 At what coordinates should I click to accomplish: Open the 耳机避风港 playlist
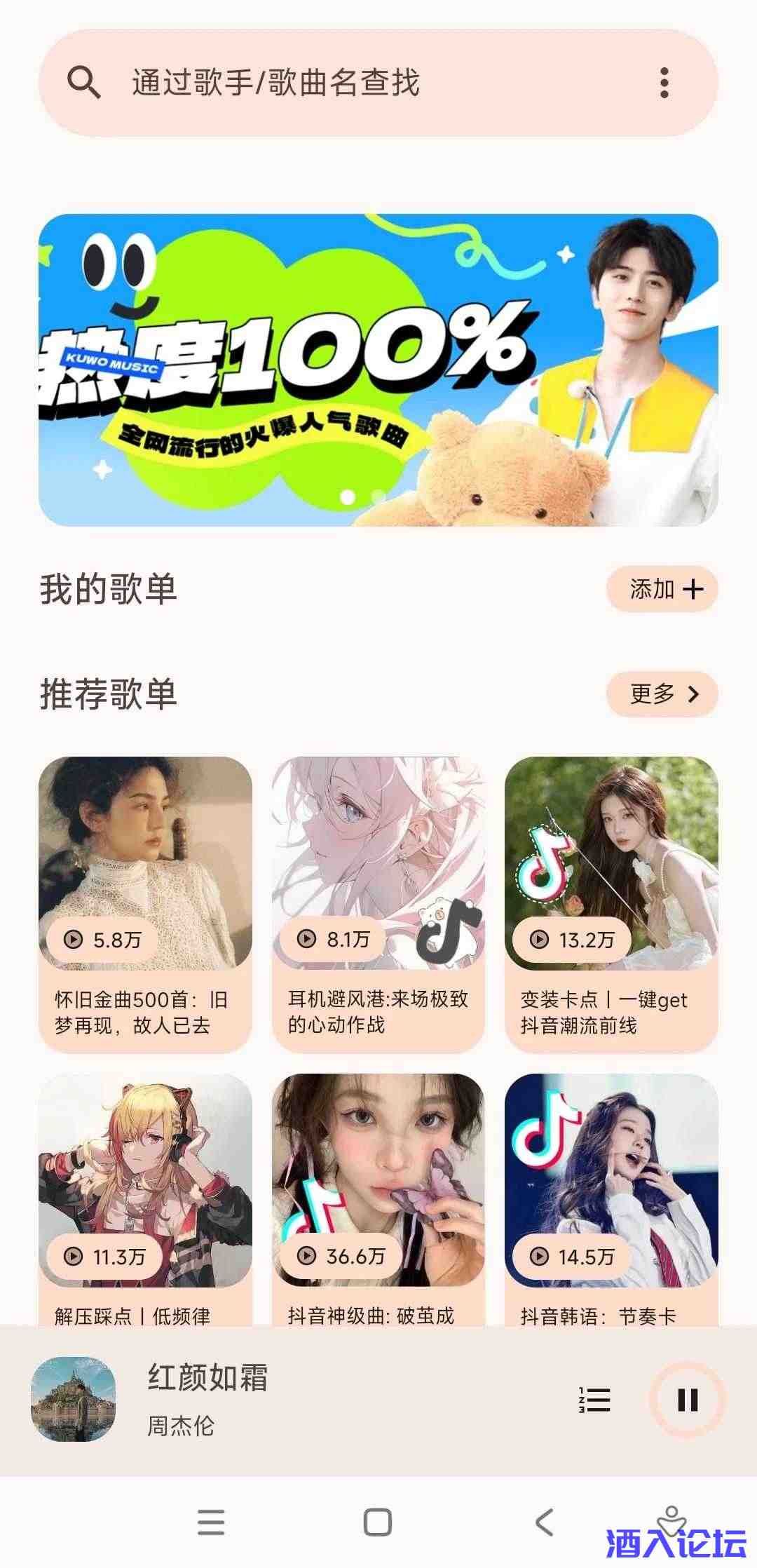[x=378, y=903]
